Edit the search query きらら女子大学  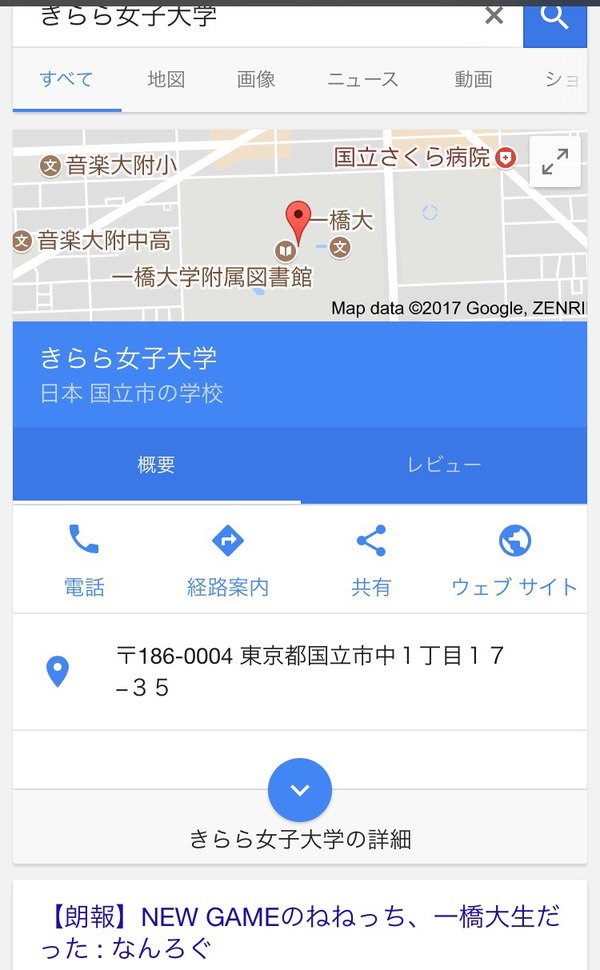247,17
